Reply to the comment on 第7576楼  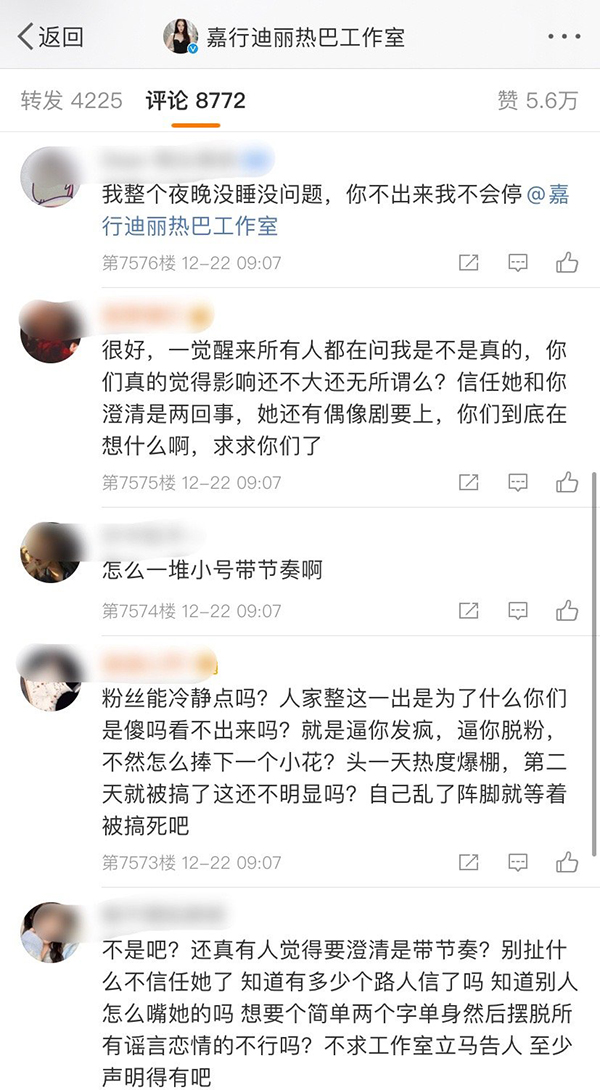tap(517, 263)
